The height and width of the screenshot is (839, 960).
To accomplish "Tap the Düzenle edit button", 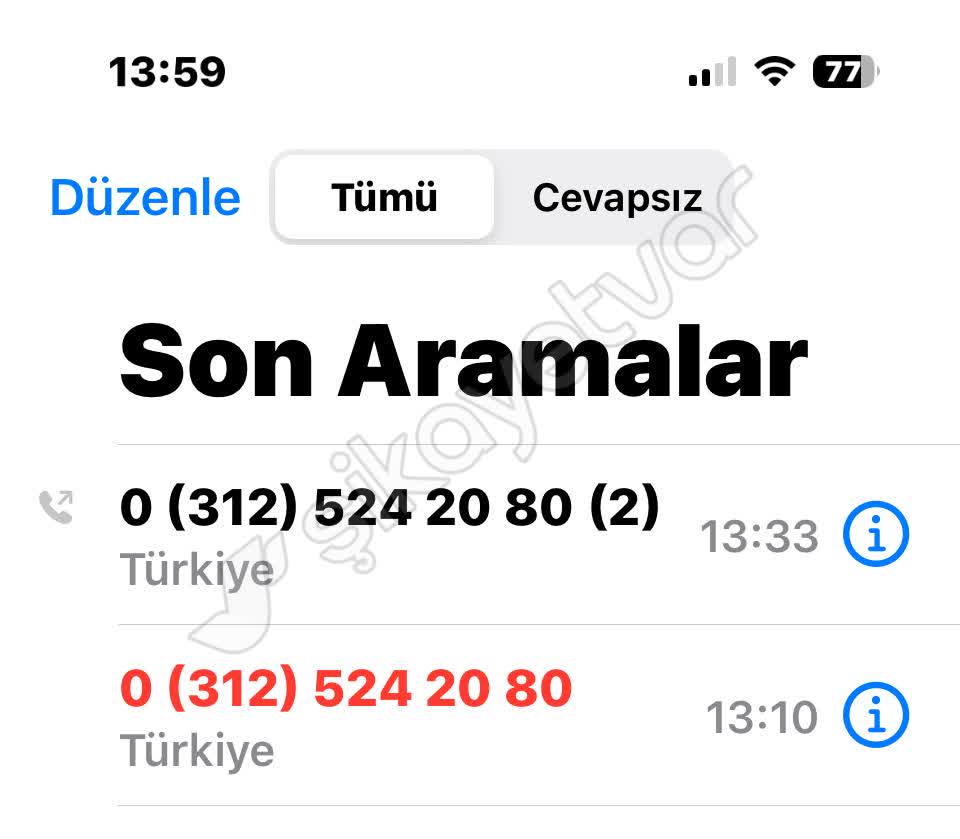I will tap(145, 197).
